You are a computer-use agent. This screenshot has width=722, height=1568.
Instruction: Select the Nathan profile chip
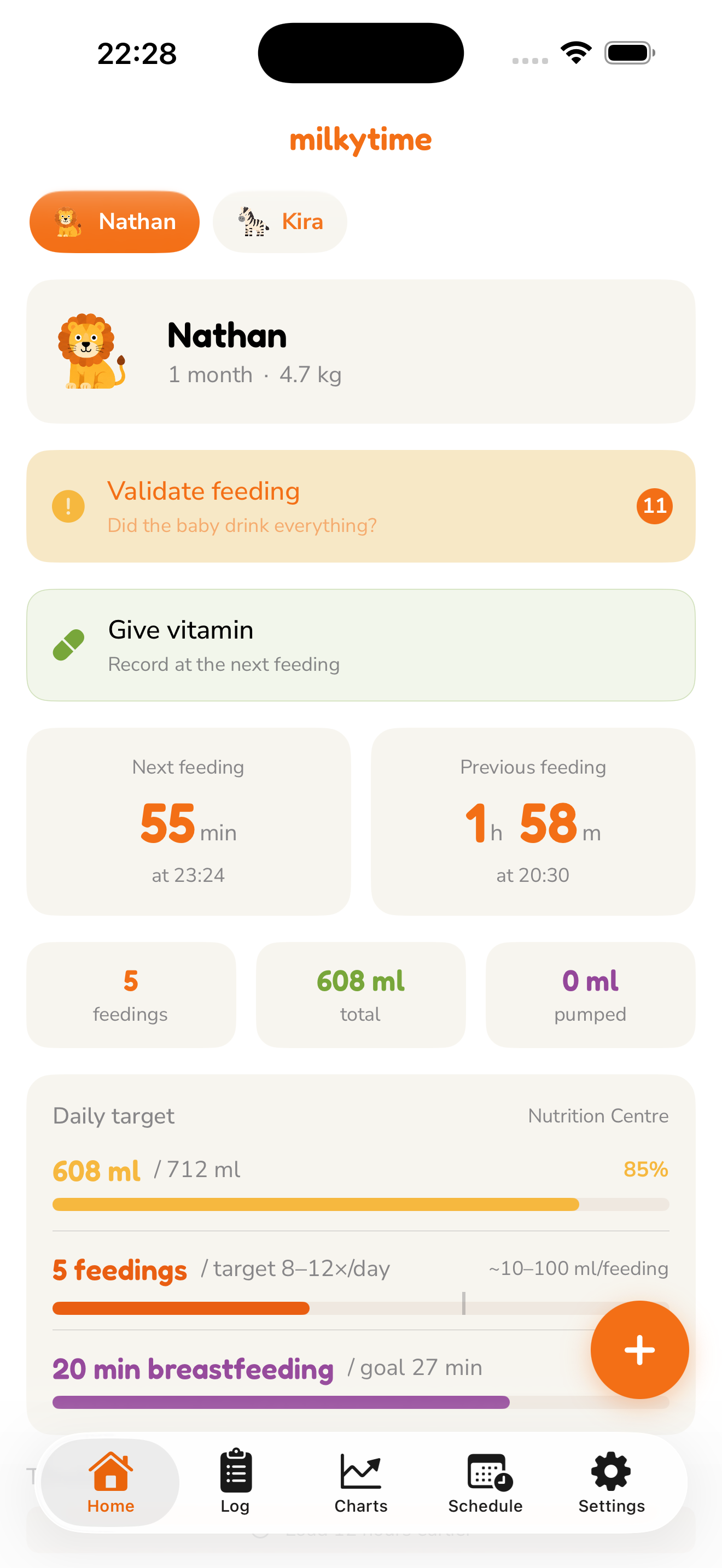point(114,221)
